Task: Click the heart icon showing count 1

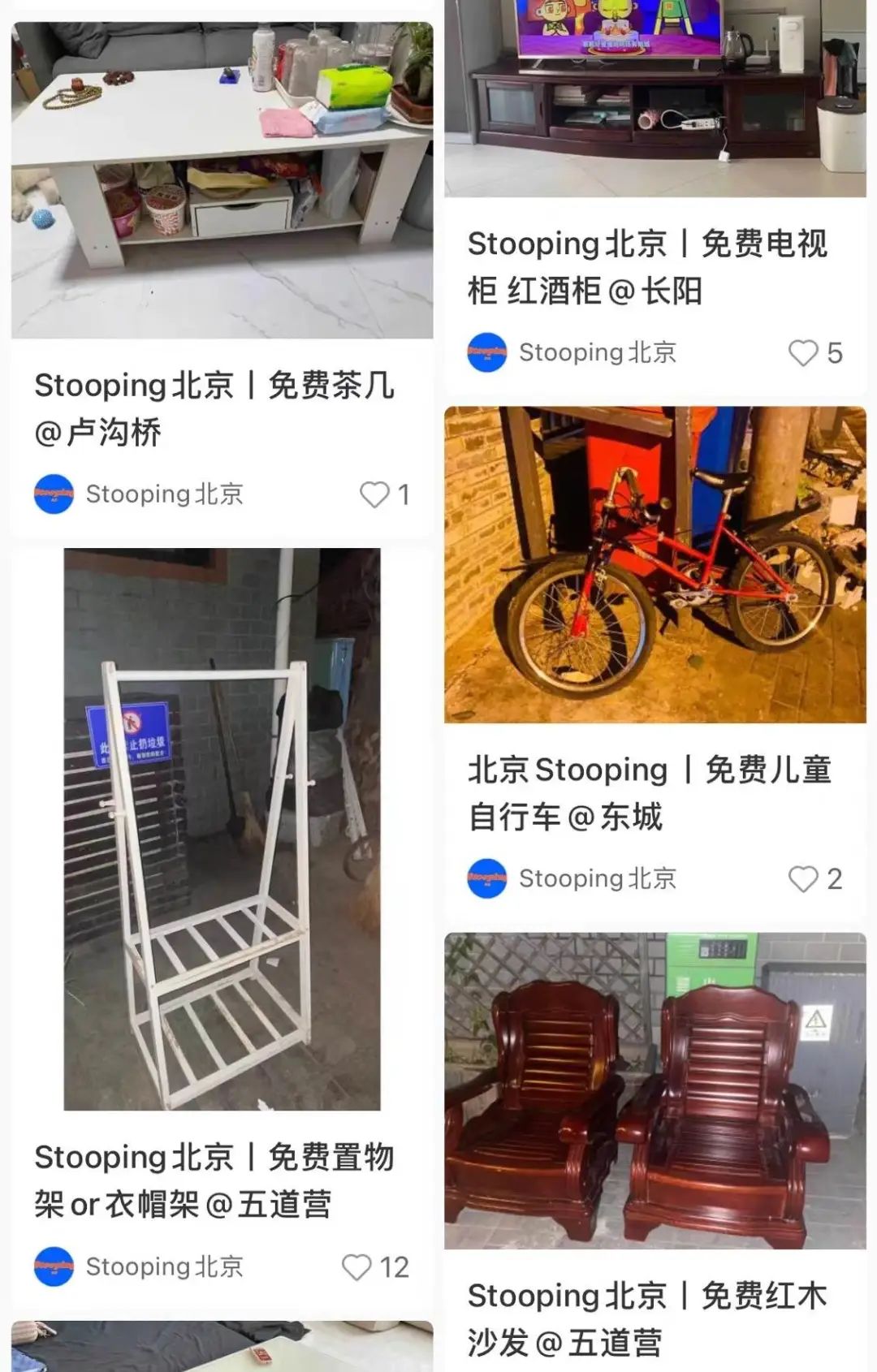Action: pos(374,493)
